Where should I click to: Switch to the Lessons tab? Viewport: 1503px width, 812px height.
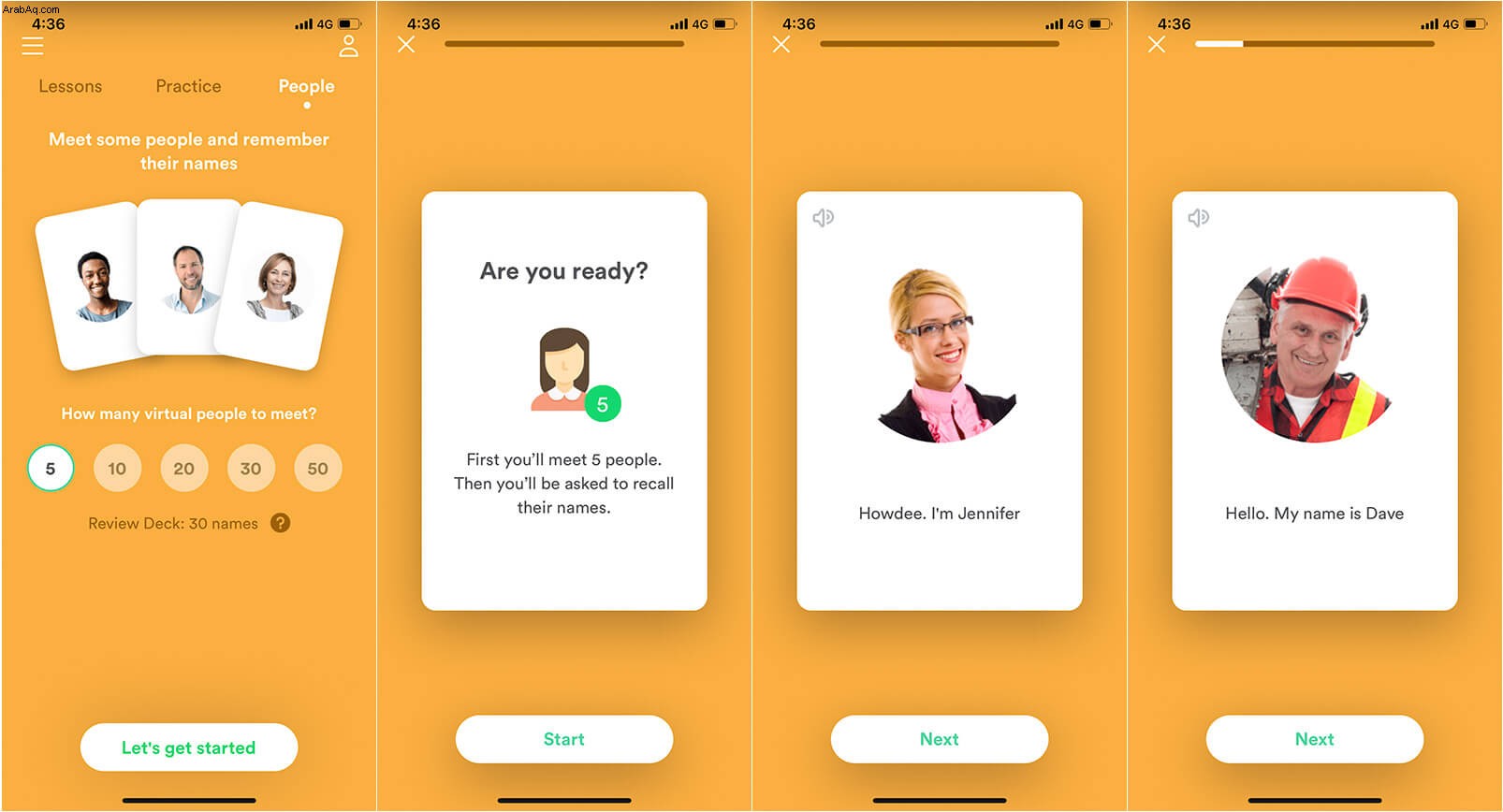tap(70, 86)
